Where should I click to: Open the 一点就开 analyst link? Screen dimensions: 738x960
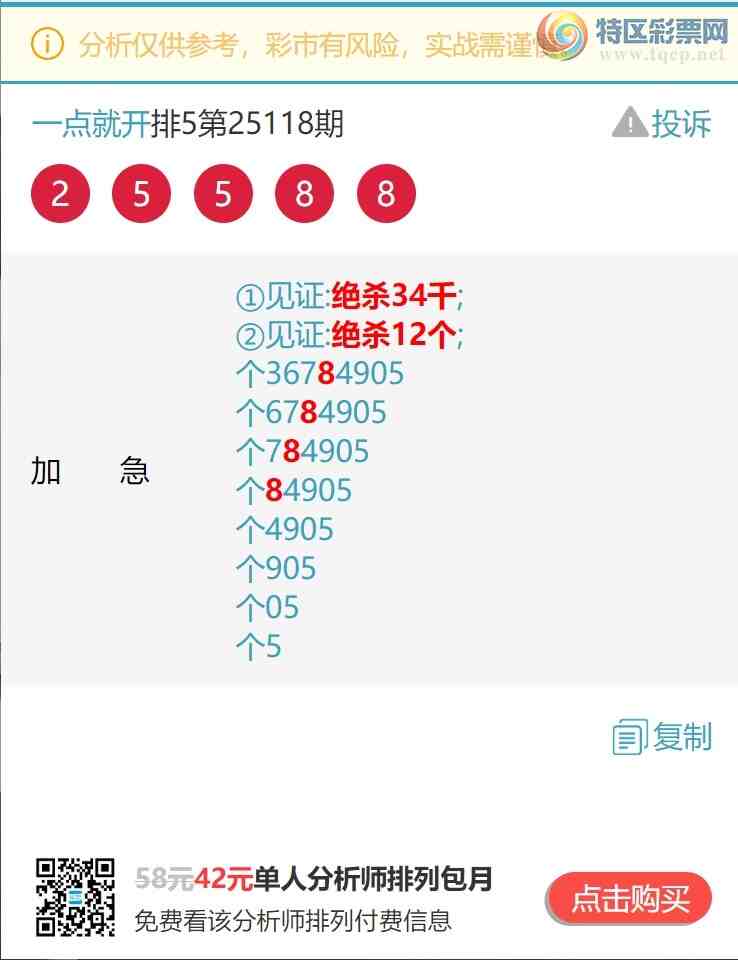(x=90, y=124)
